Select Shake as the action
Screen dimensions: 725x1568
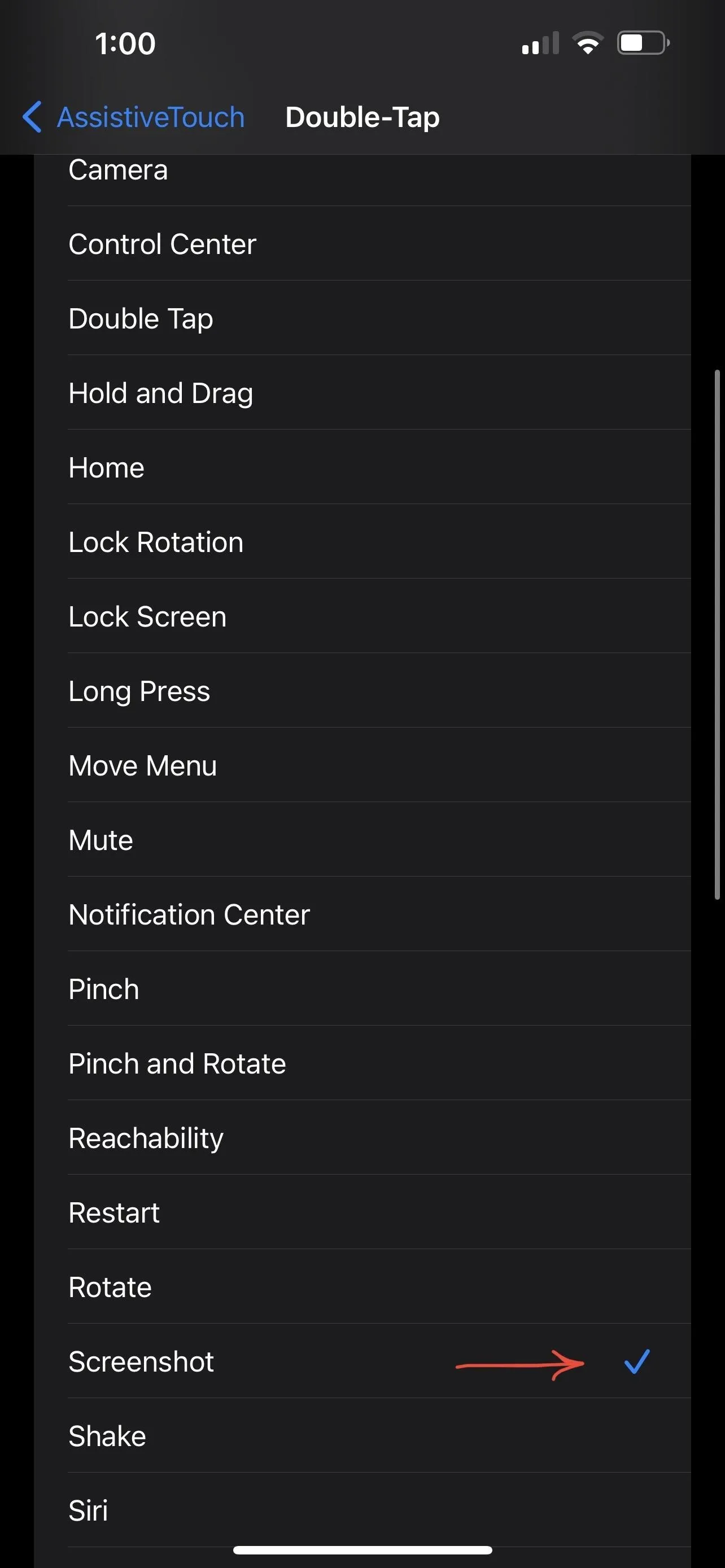(362, 1436)
